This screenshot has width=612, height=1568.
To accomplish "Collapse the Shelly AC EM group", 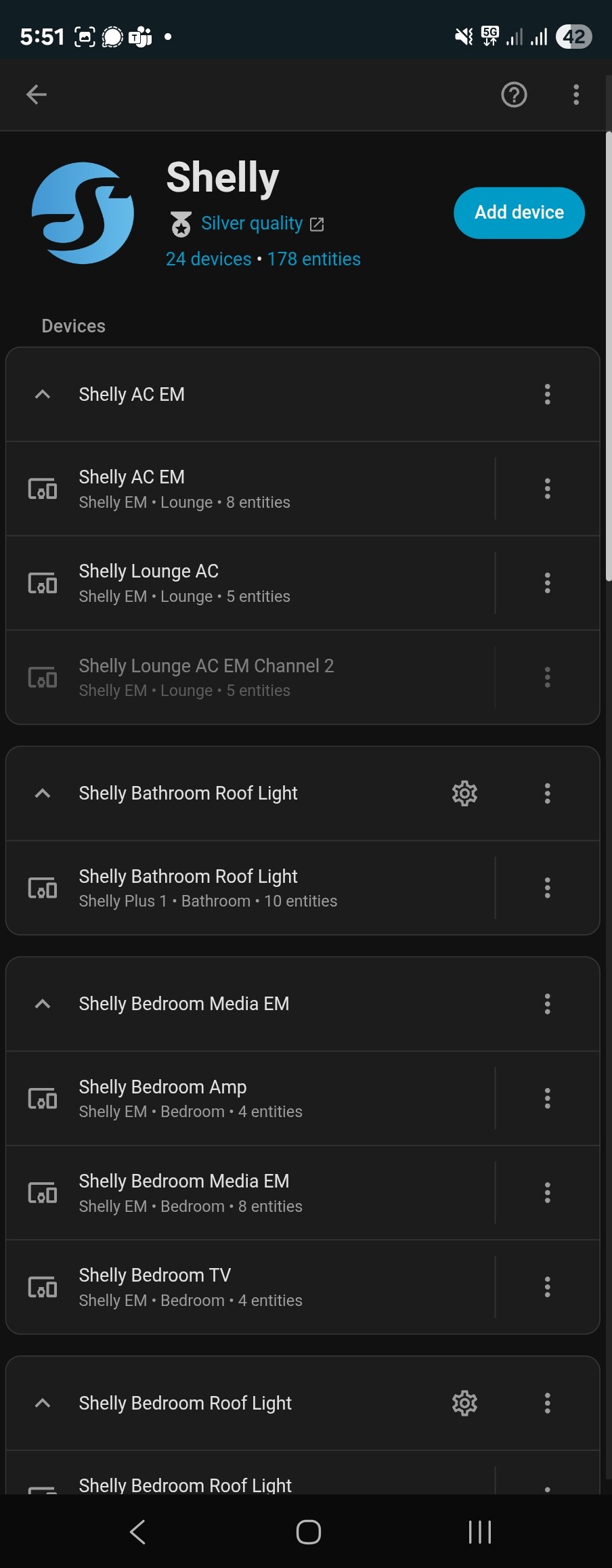I will tap(43, 394).
